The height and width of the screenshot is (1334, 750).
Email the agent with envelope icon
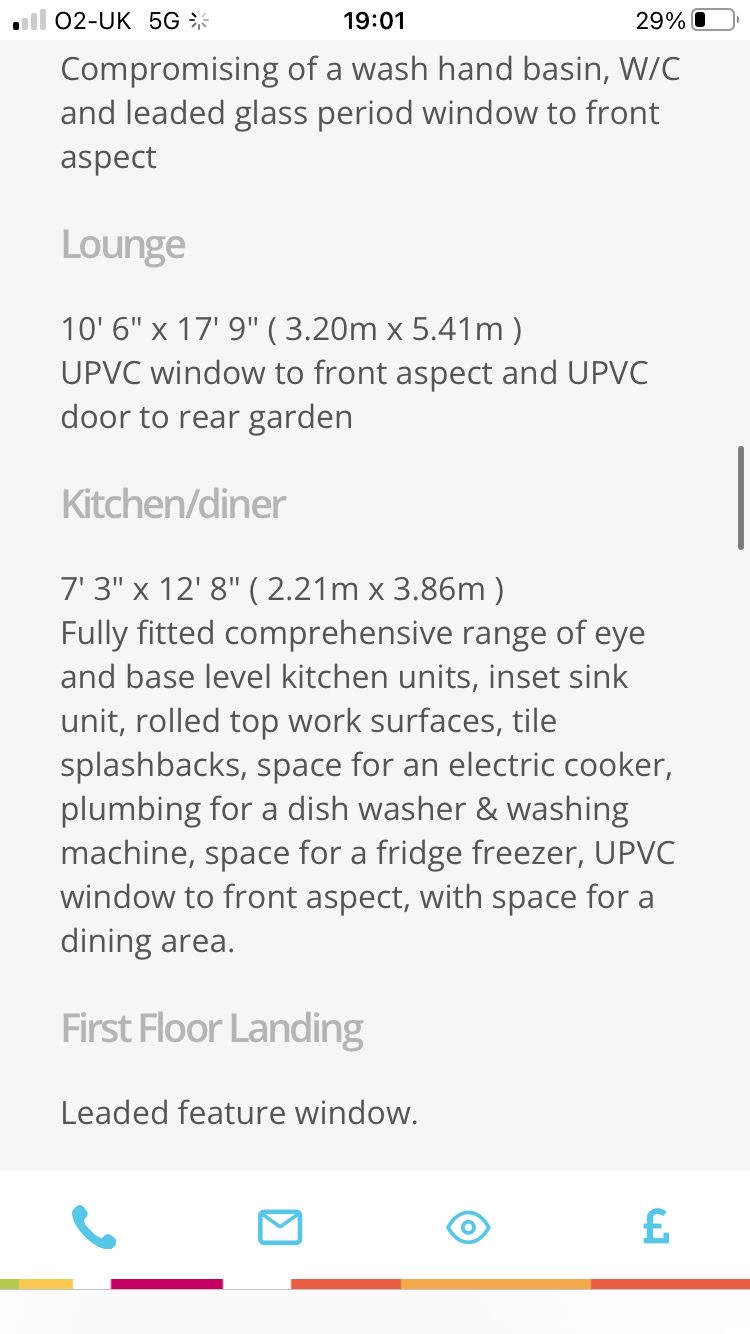(x=280, y=1227)
